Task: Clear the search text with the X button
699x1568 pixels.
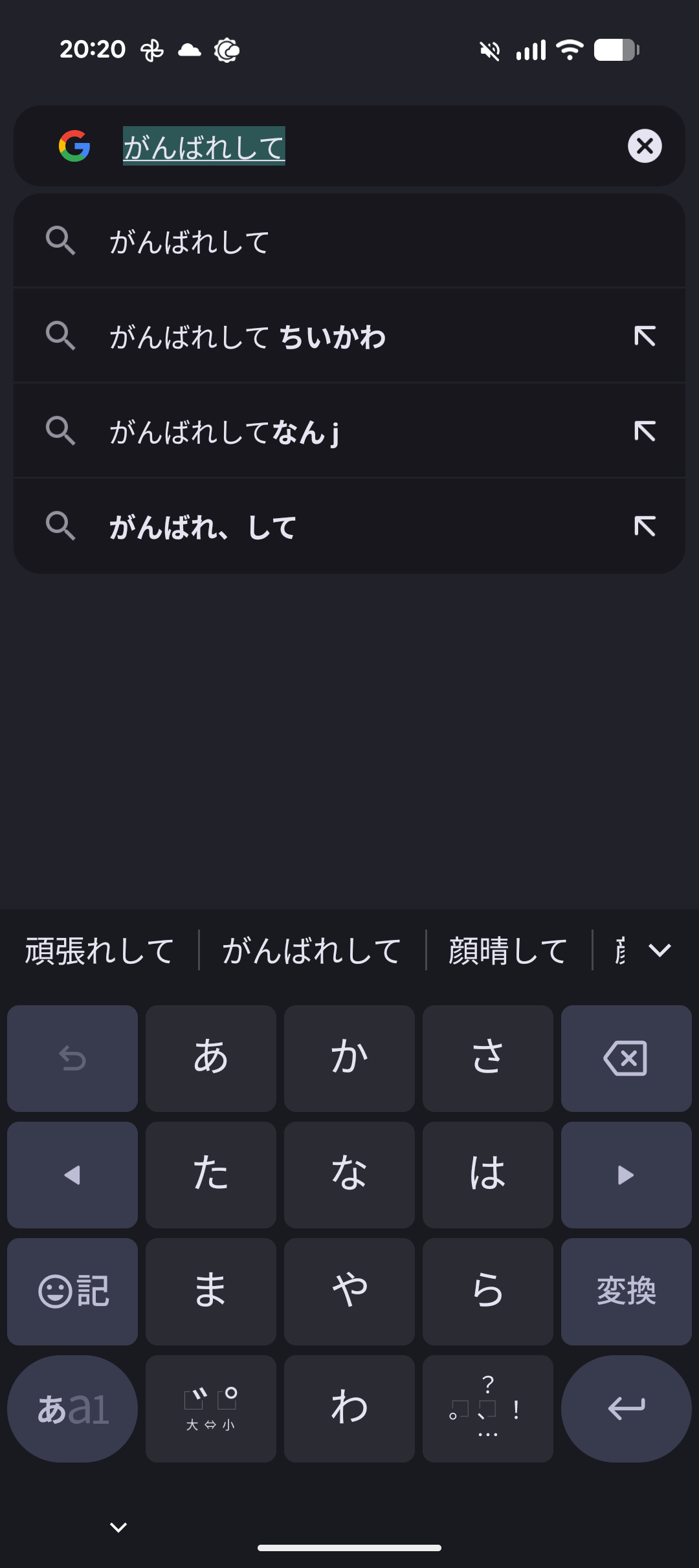Action: click(x=645, y=146)
